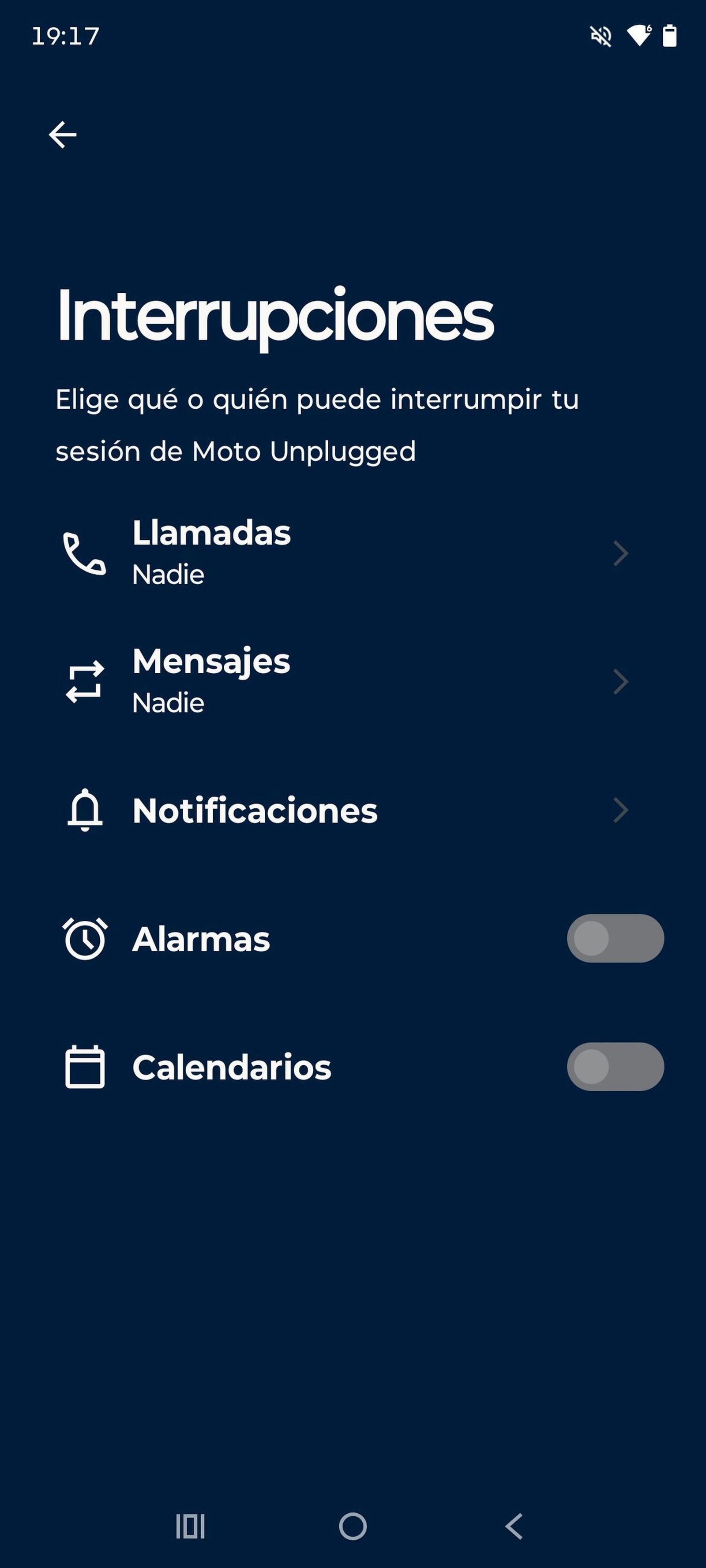Tap the Wi-Fi icon in the status bar
The image size is (706, 1568).
click(638, 36)
